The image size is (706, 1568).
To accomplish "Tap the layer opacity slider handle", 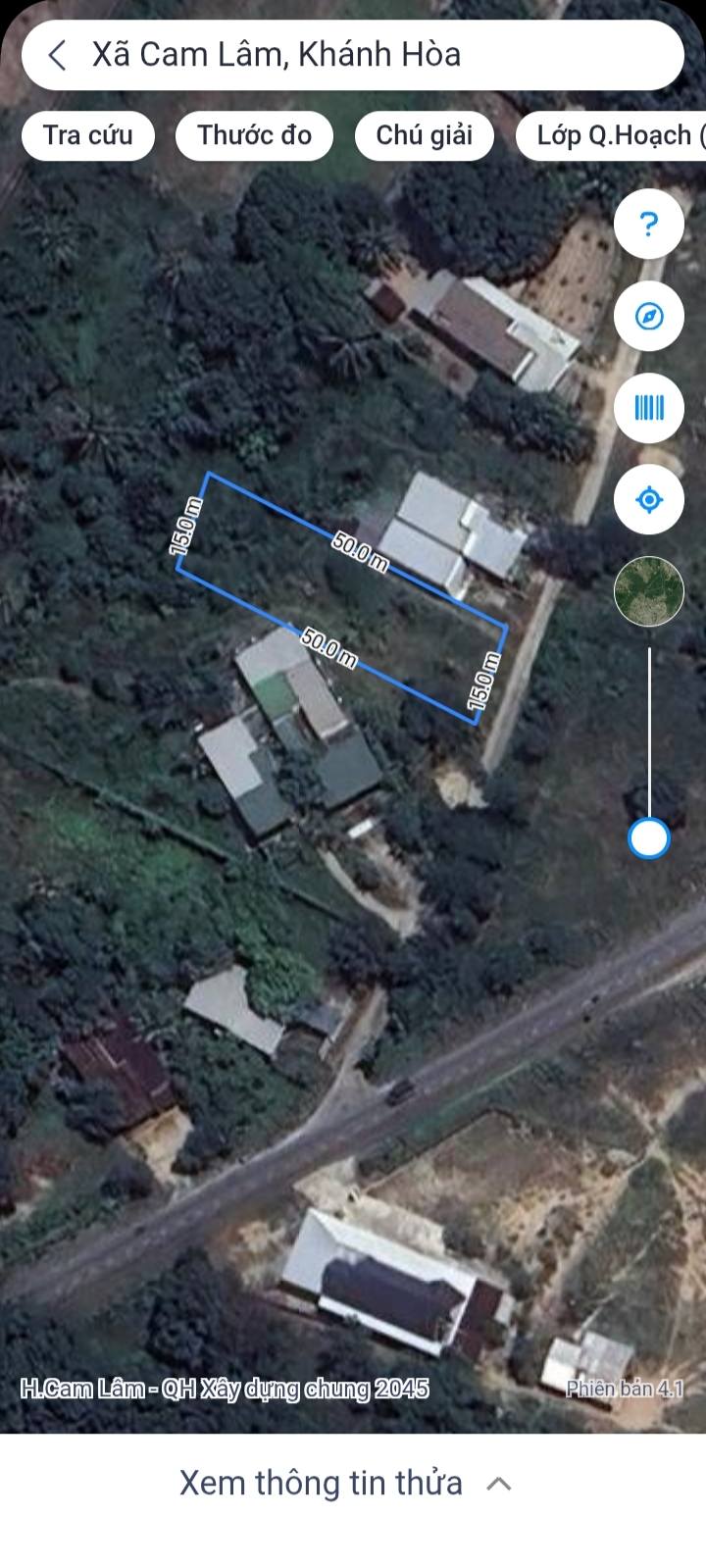I will (x=648, y=838).
